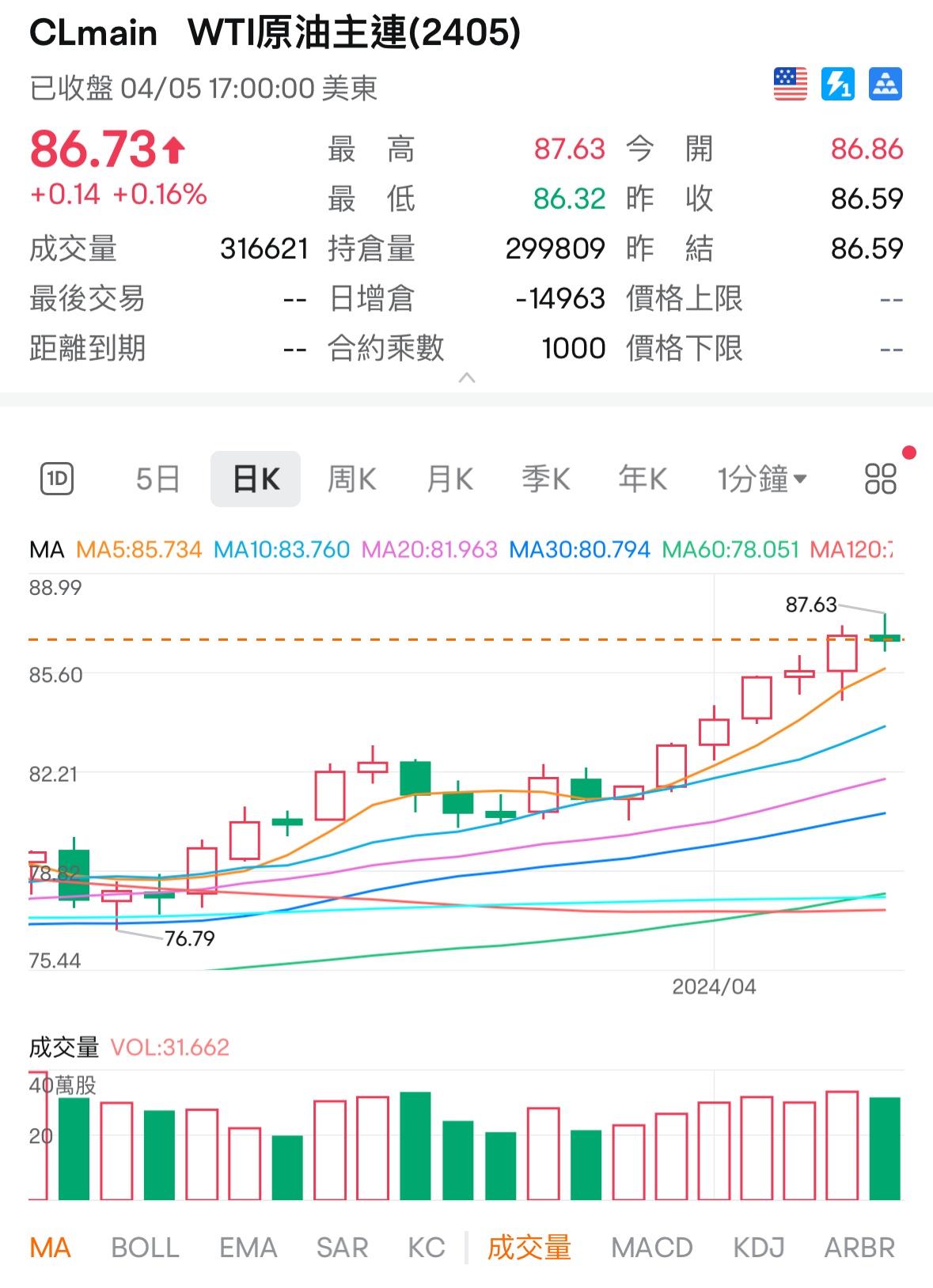The width and height of the screenshot is (933, 1288).
Task: Open the chart settings grid icon
Action: (880, 479)
